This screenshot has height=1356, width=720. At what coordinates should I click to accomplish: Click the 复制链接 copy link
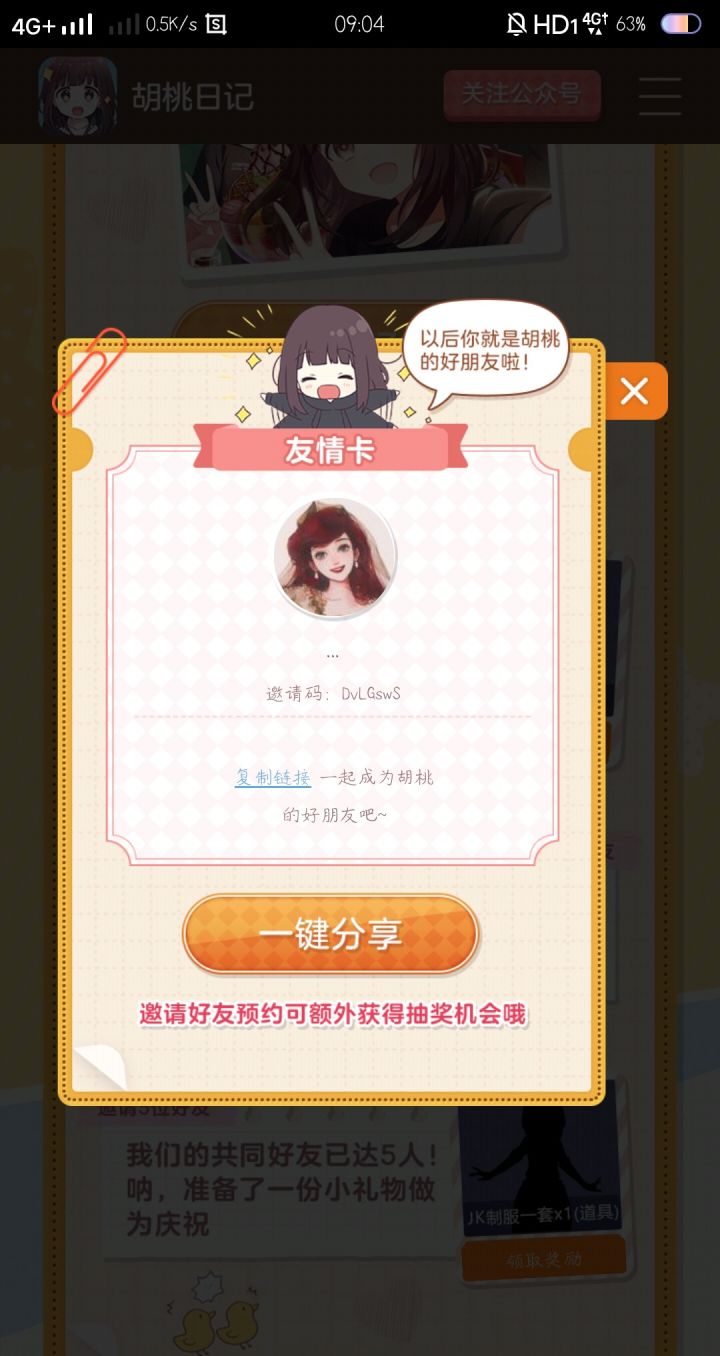tap(272, 777)
